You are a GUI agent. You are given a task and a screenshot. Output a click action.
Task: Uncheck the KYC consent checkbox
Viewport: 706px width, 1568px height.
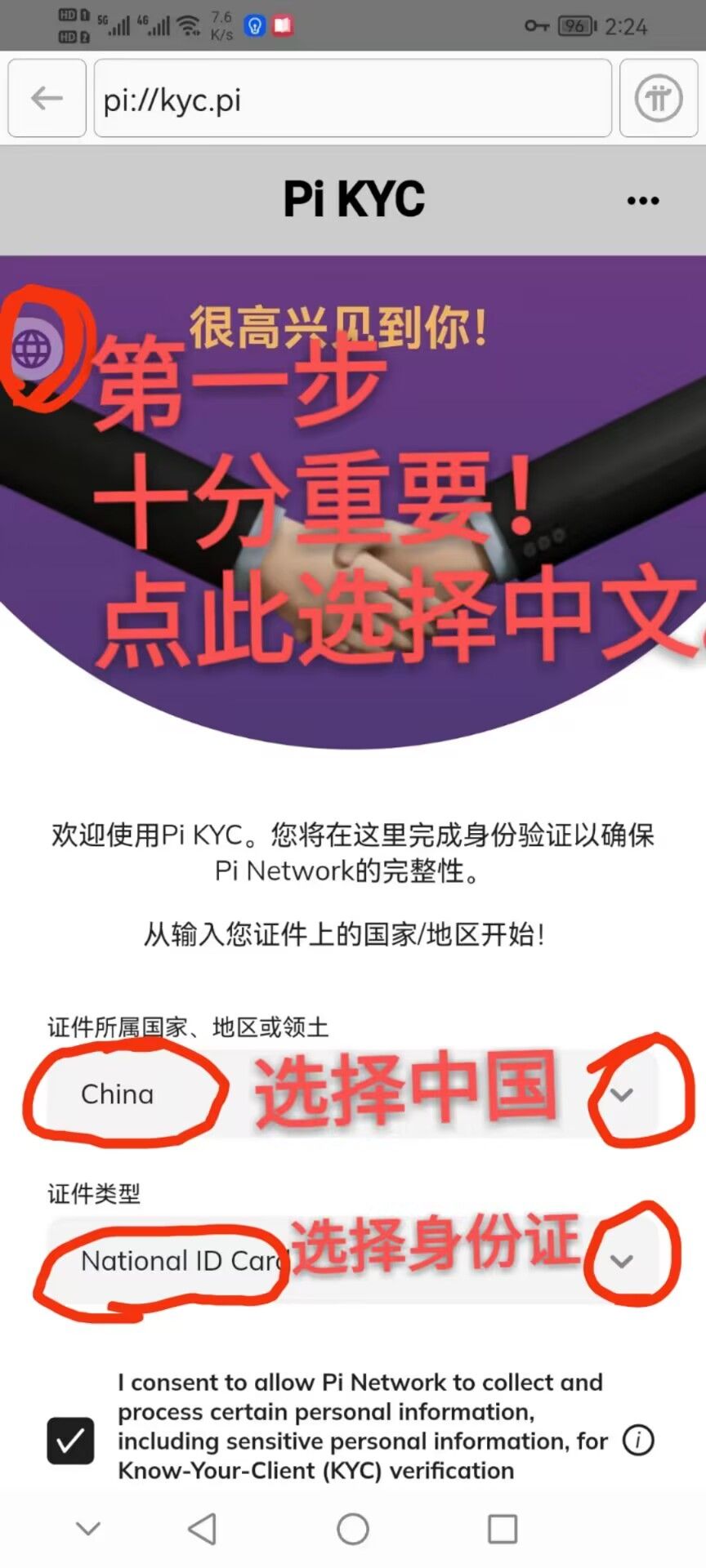[70, 1440]
